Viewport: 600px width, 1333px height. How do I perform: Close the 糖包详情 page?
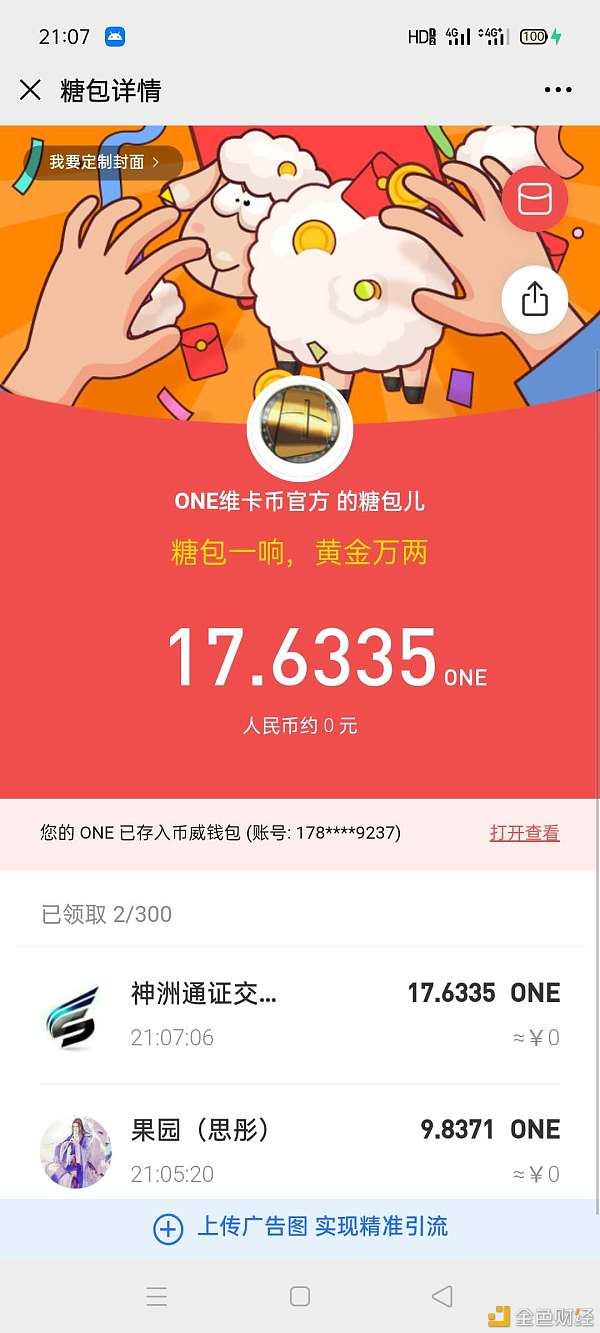point(30,90)
